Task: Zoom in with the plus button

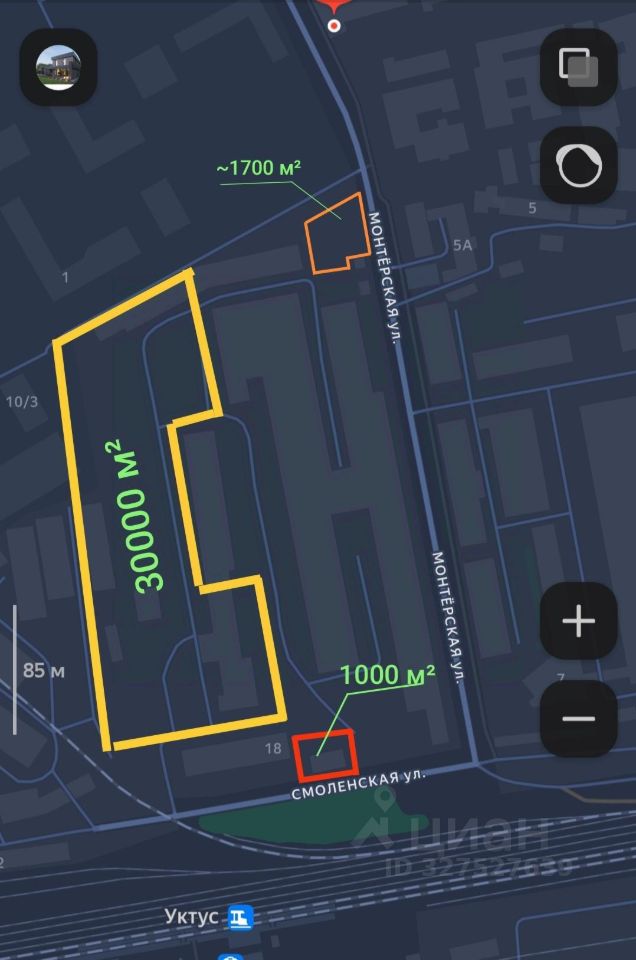Action: point(578,621)
